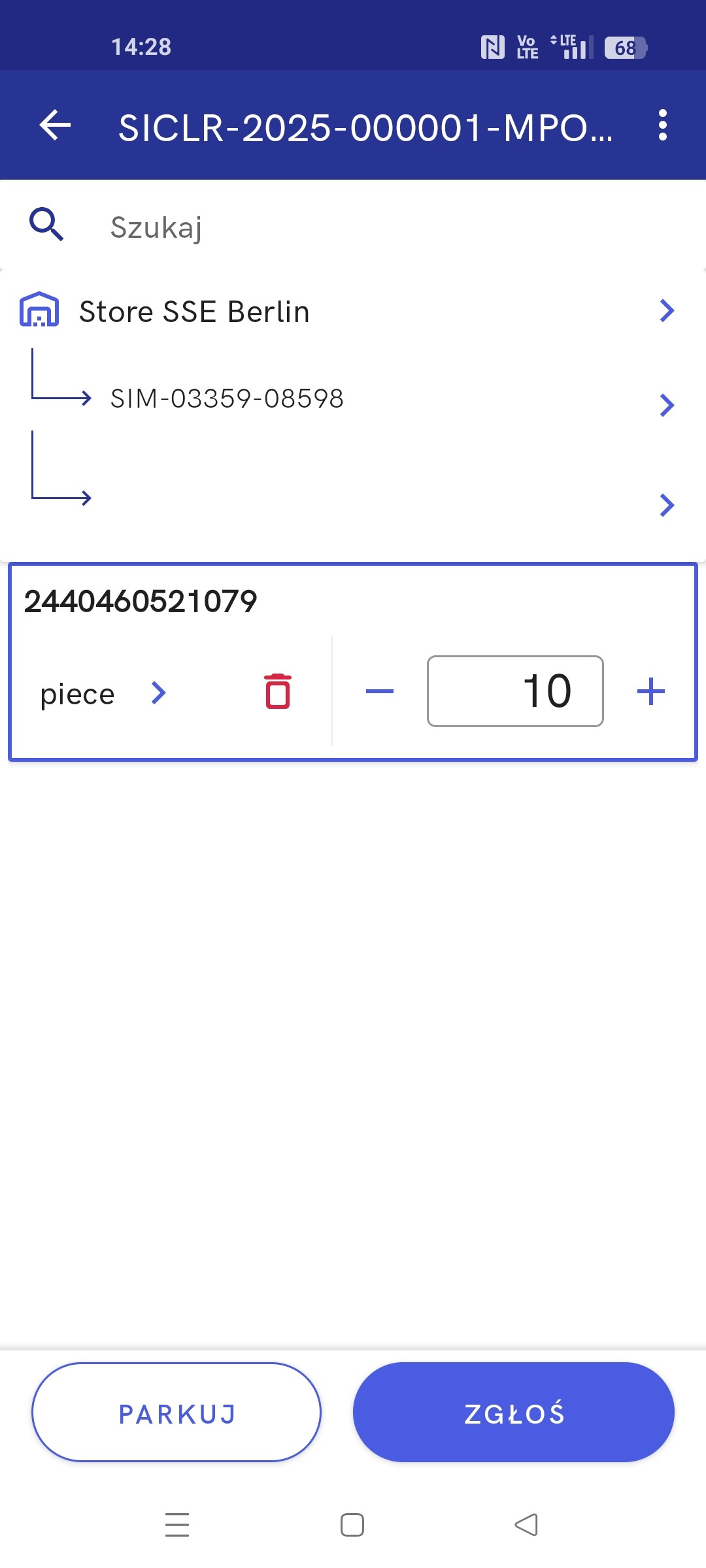This screenshot has height=1568, width=706.
Task: Go back using the app bar arrow
Action: [55, 125]
